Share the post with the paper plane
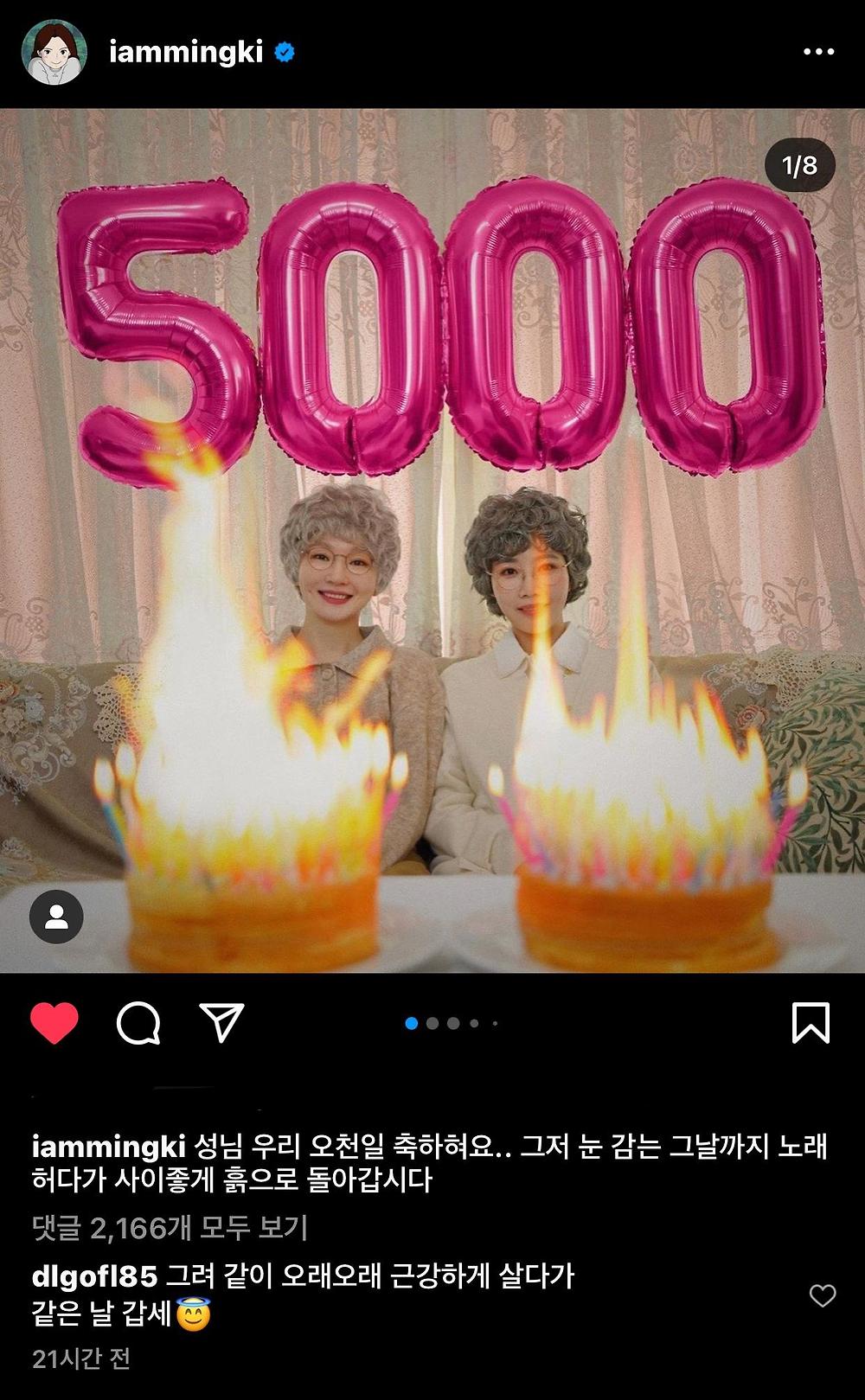Screen dimensions: 865x1400 [x=222, y=1023]
